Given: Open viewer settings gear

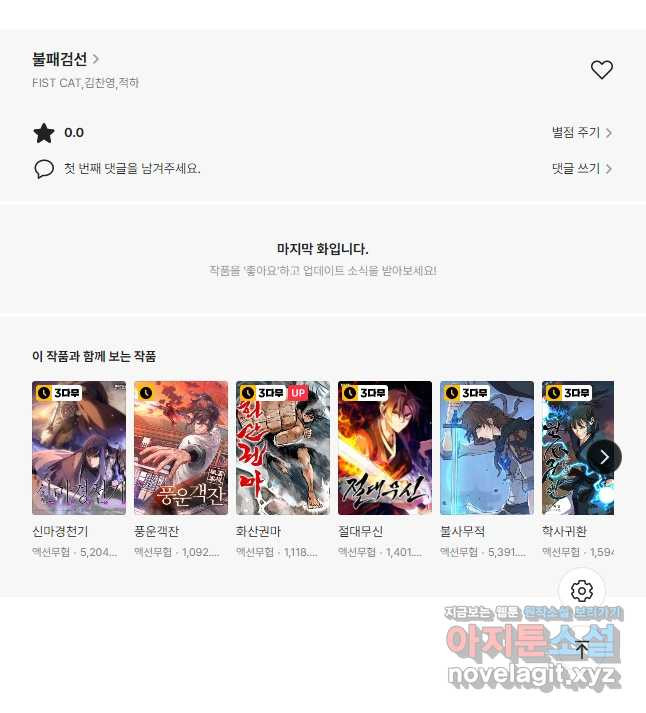Looking at the screenshot, I should [582, 590].
